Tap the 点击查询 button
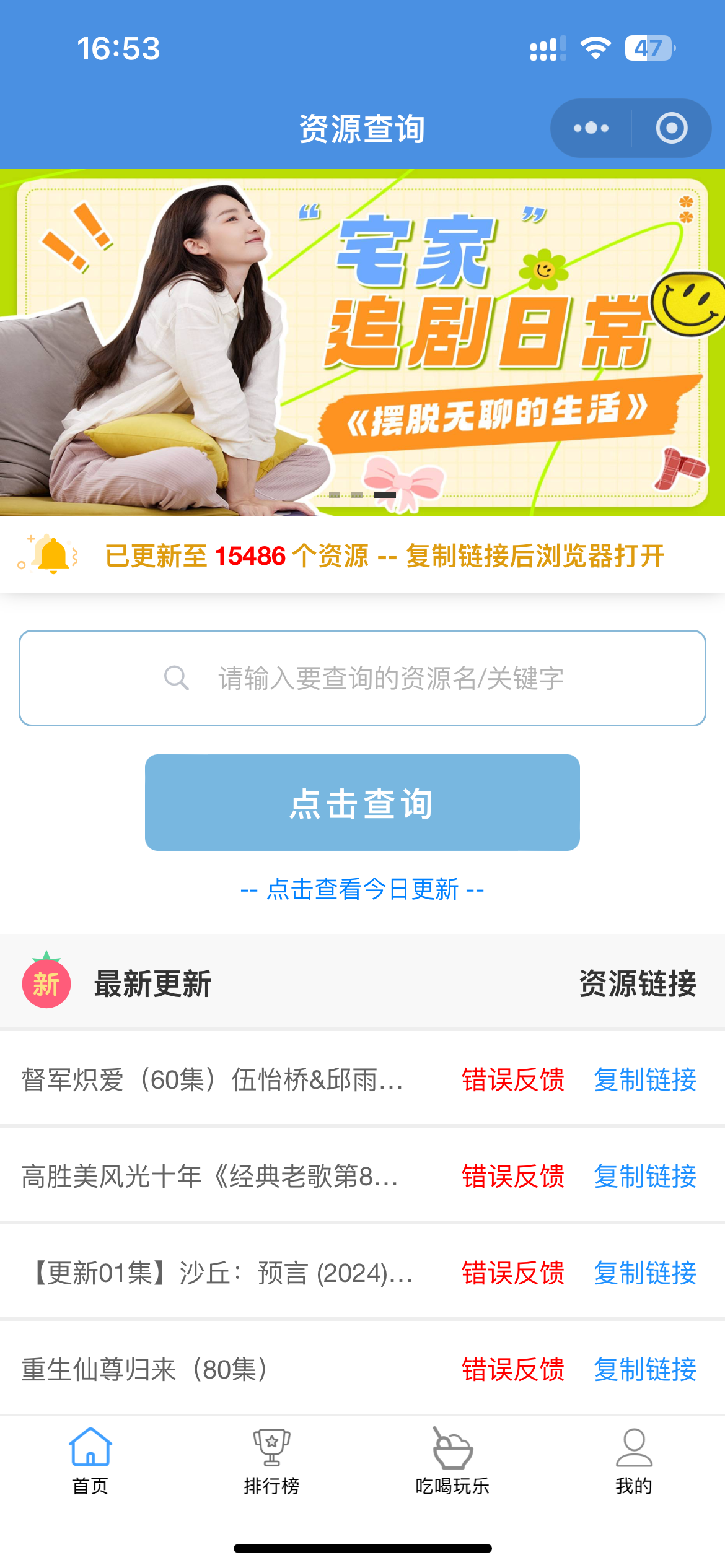Screen dimensions: 725x1568 [x=362, y=803]
